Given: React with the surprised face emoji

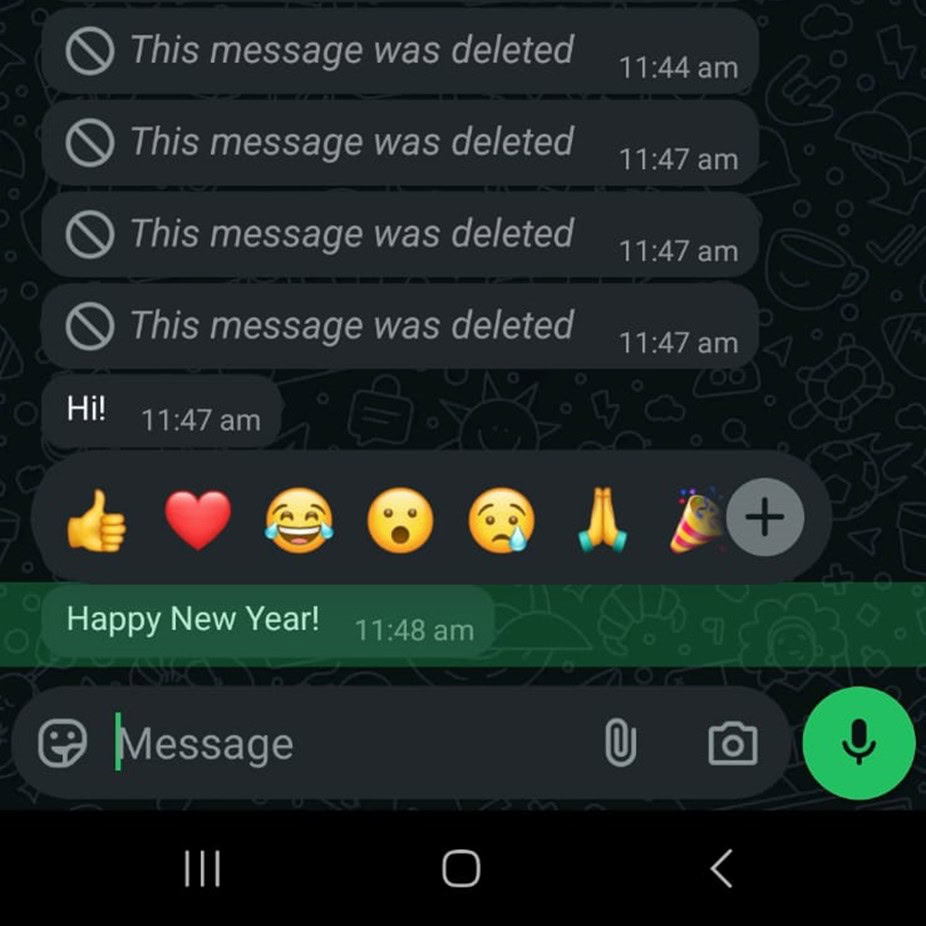Looking at the screenshot, I should click(400, 522).
